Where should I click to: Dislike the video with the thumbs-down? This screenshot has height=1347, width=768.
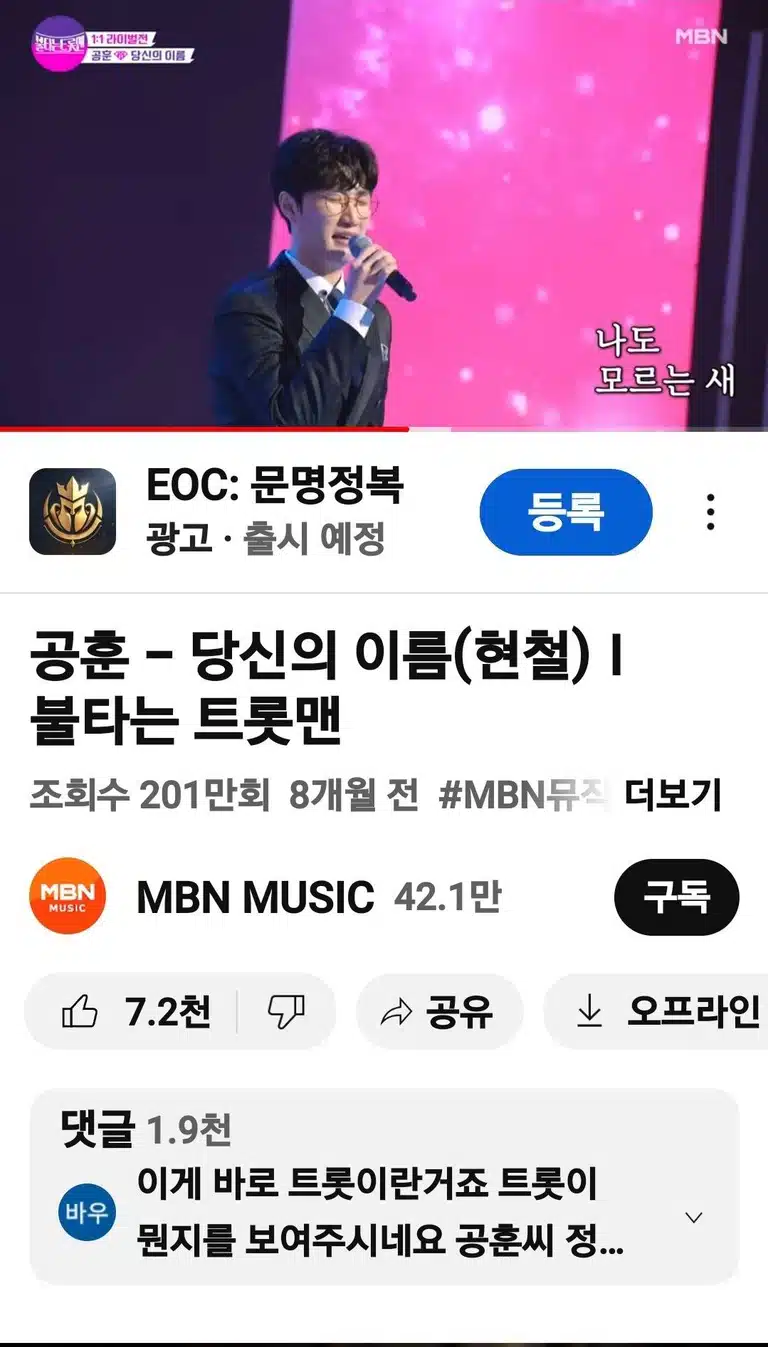click(x=286, y=1012)
